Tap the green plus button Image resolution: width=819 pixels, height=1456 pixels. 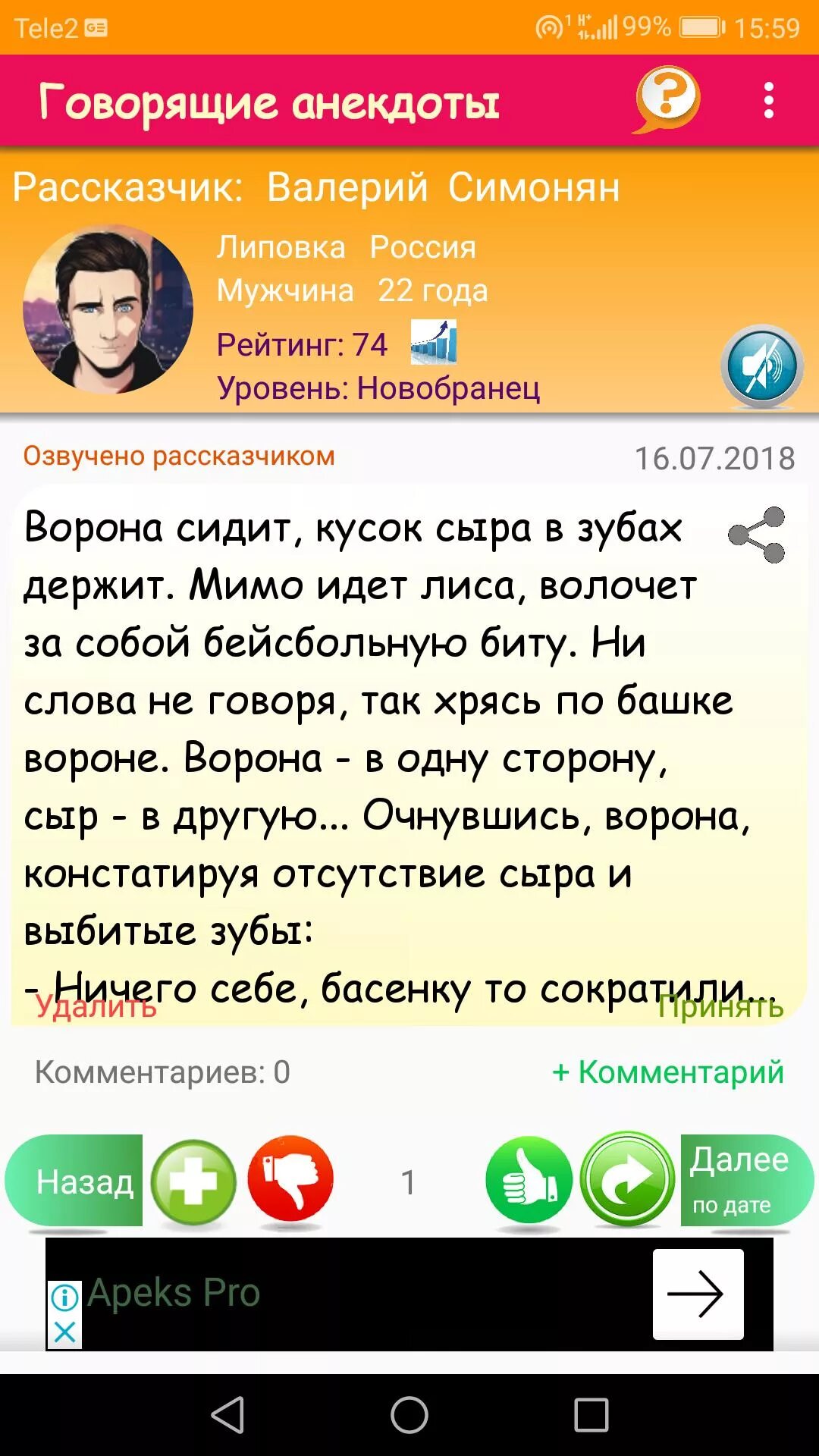(193, 1182)
